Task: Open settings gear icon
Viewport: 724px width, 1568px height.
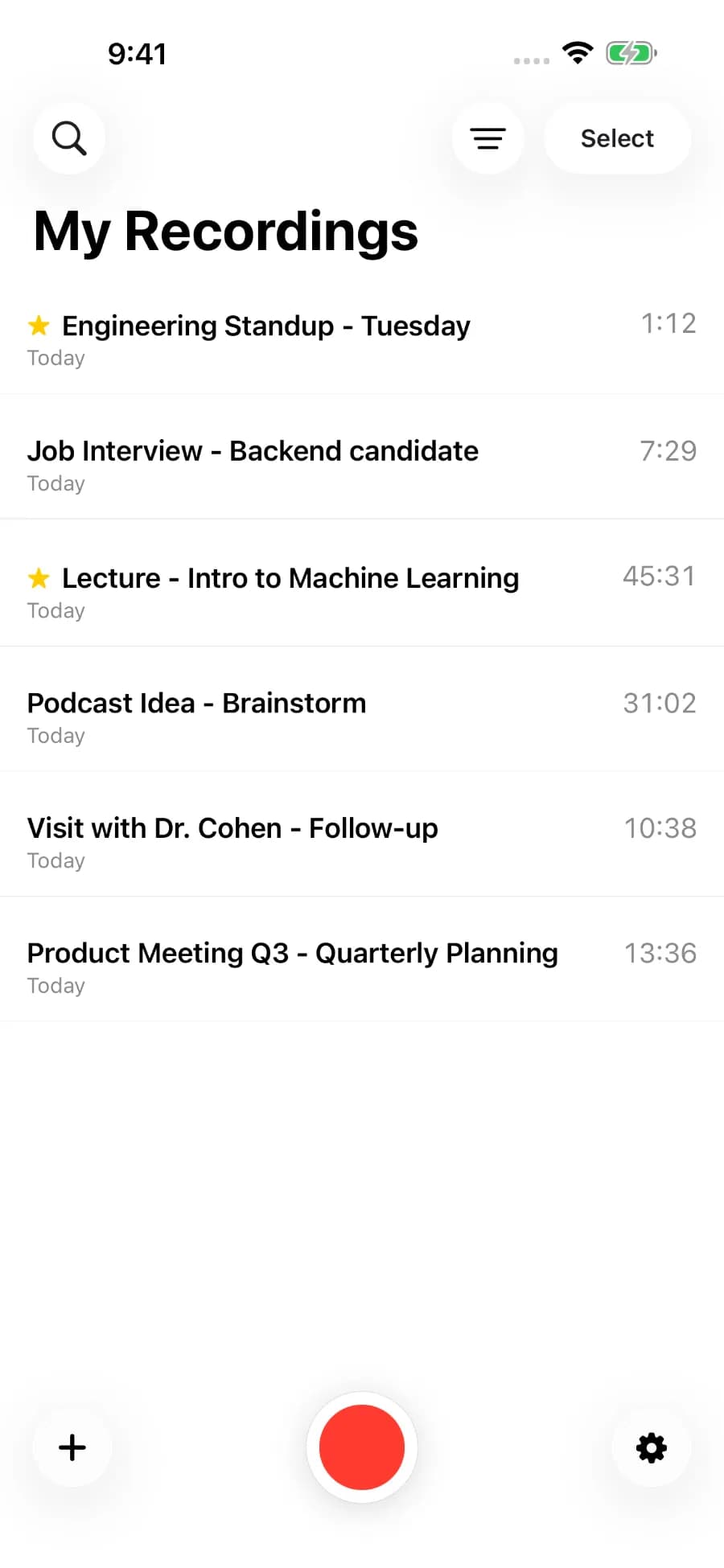Action: click(x=652, y=1447)
